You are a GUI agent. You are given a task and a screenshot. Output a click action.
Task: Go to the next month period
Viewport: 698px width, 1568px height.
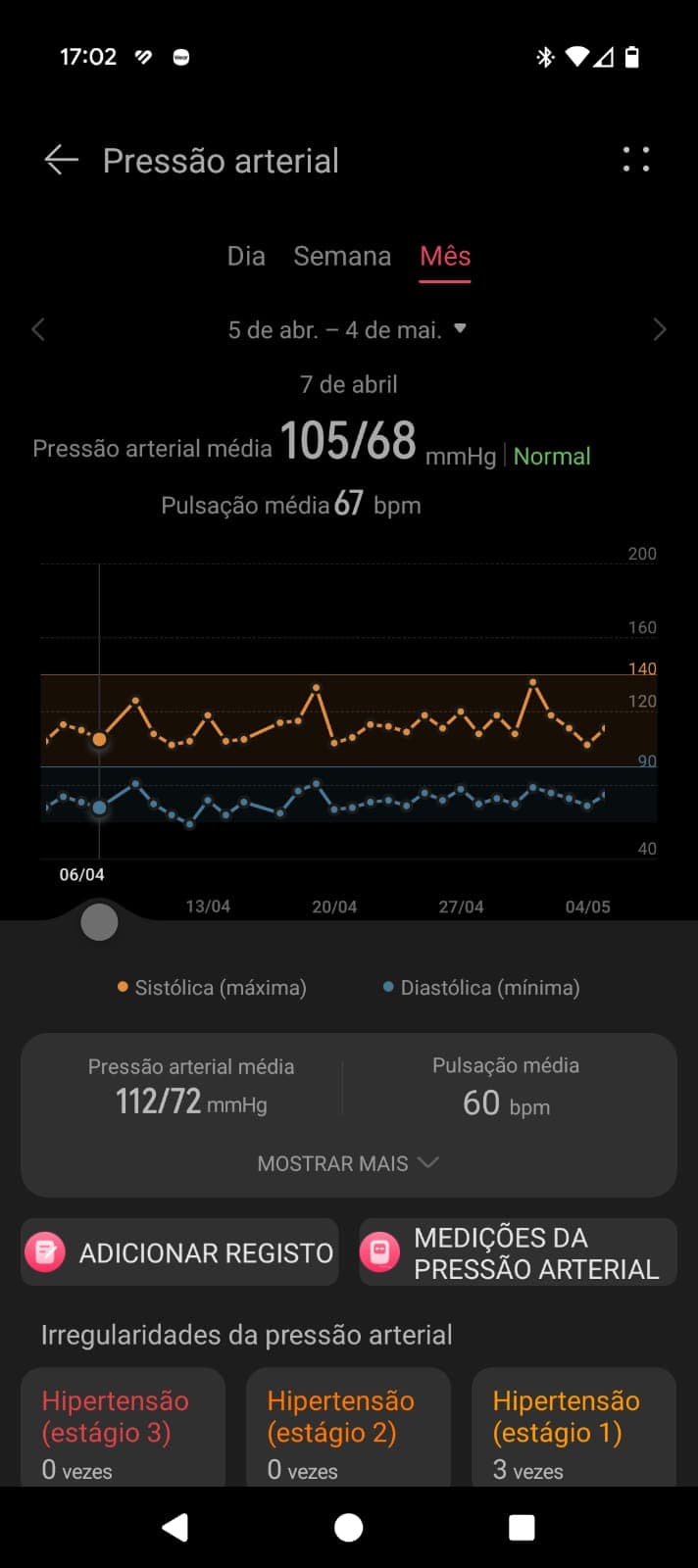point(659,330)
